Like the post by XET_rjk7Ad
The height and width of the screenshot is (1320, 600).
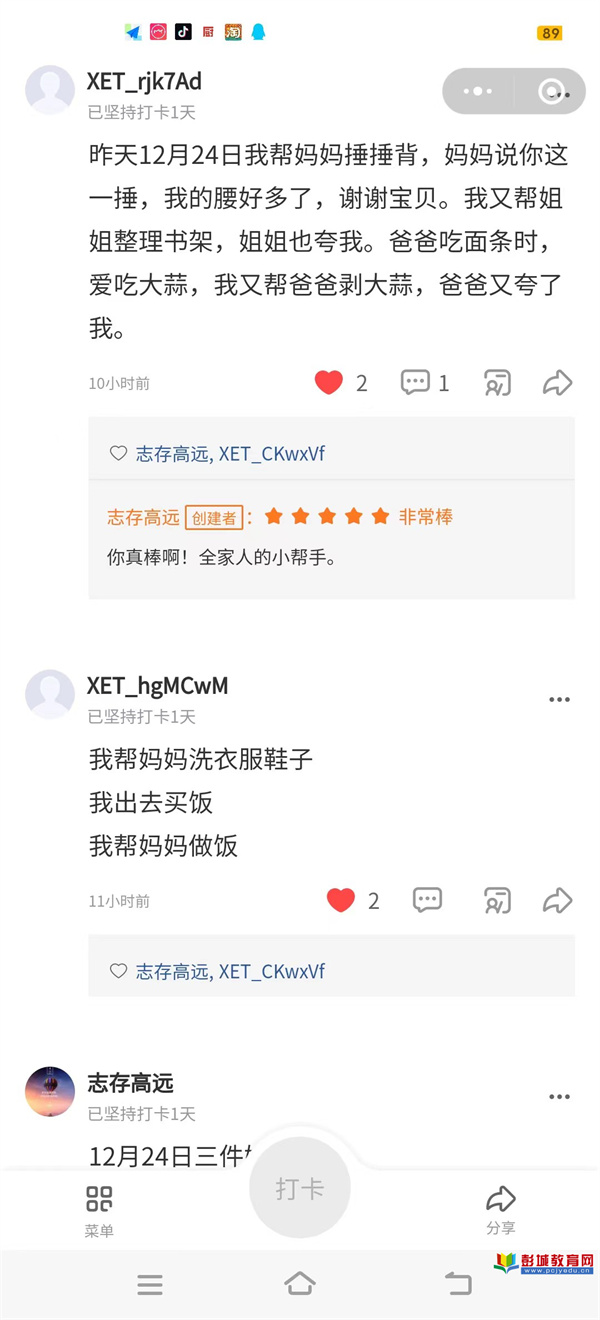(x=329, y=382)
